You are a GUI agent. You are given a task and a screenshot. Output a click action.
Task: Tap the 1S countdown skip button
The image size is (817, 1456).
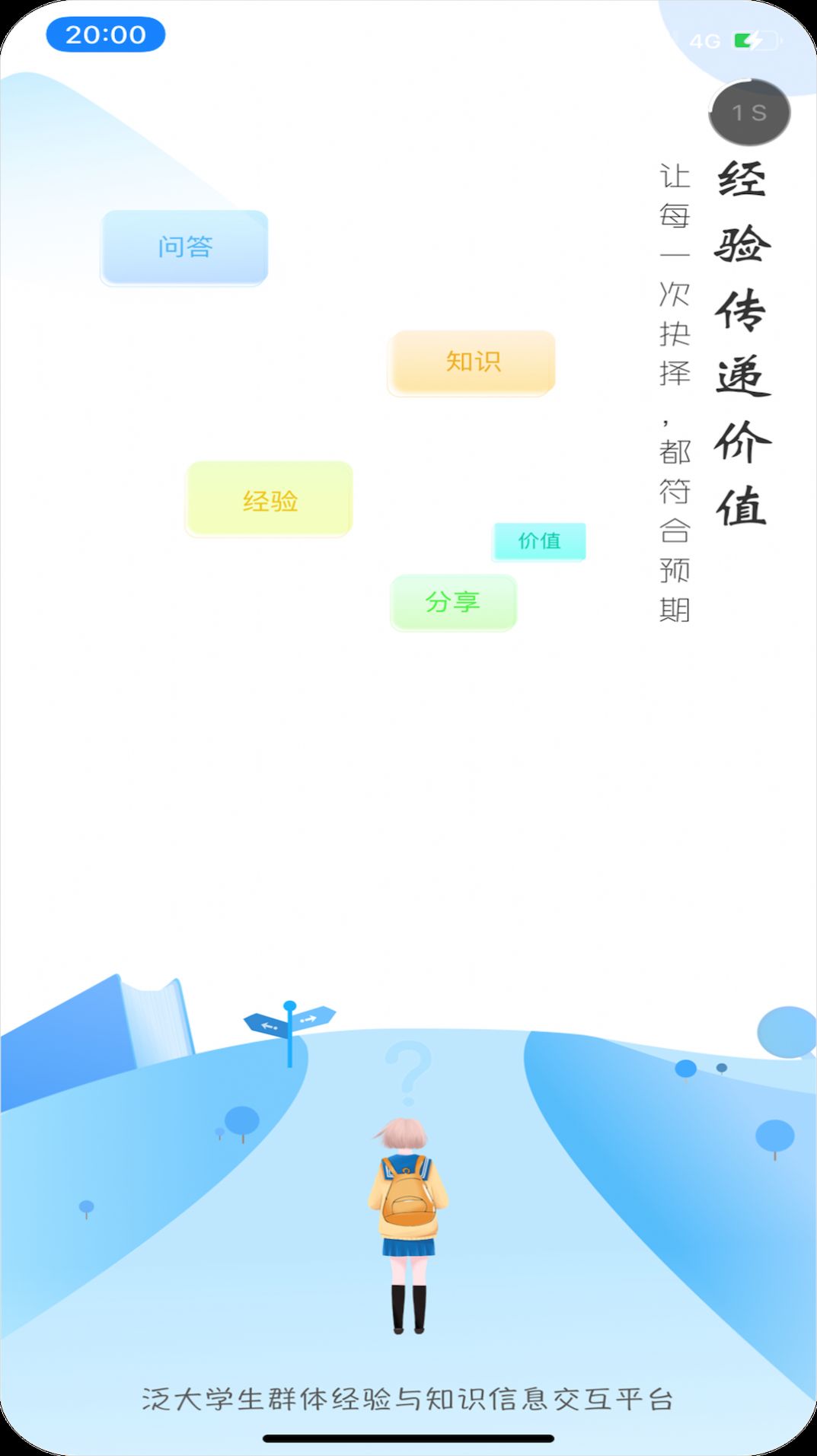pyautogui.click(x=749, y=113)
